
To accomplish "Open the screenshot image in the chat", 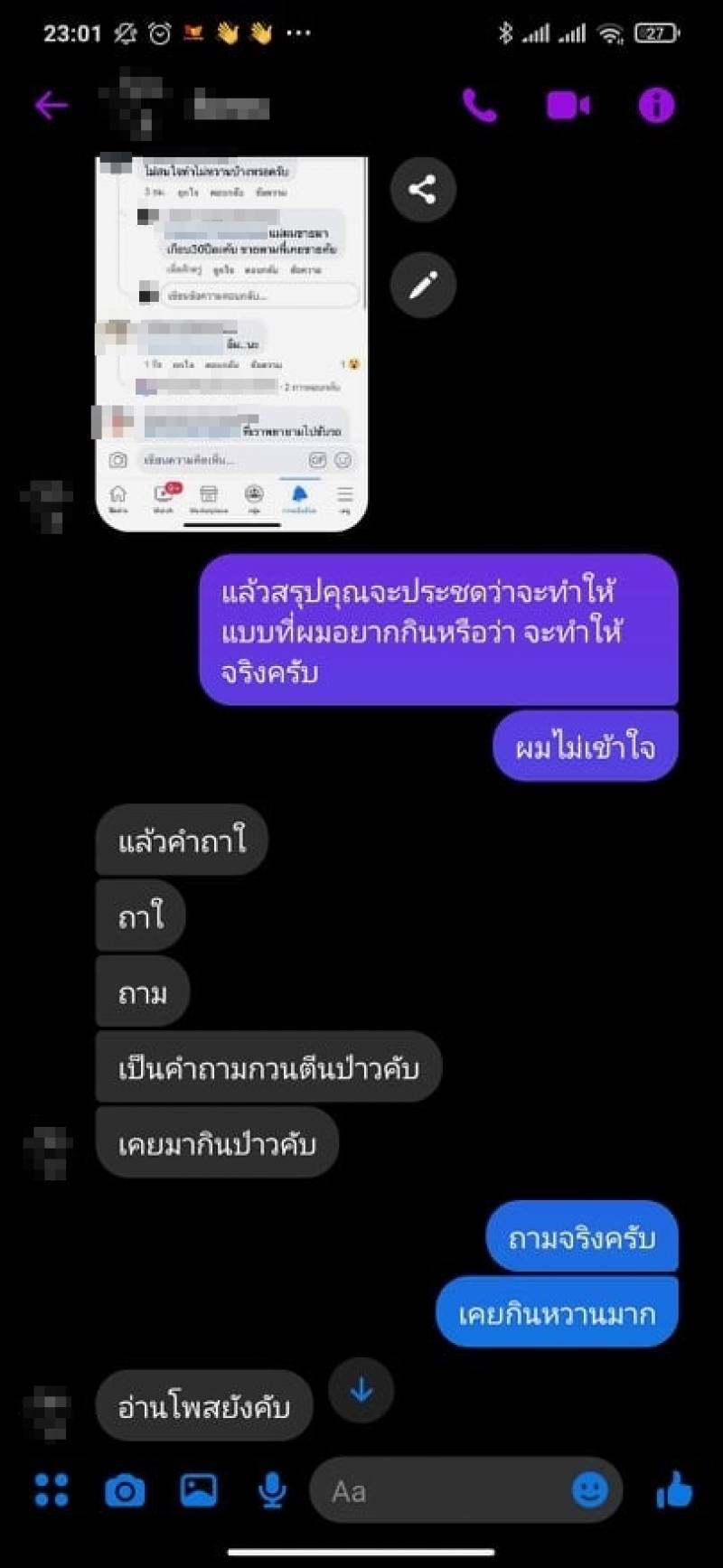I will coord(231,343).
